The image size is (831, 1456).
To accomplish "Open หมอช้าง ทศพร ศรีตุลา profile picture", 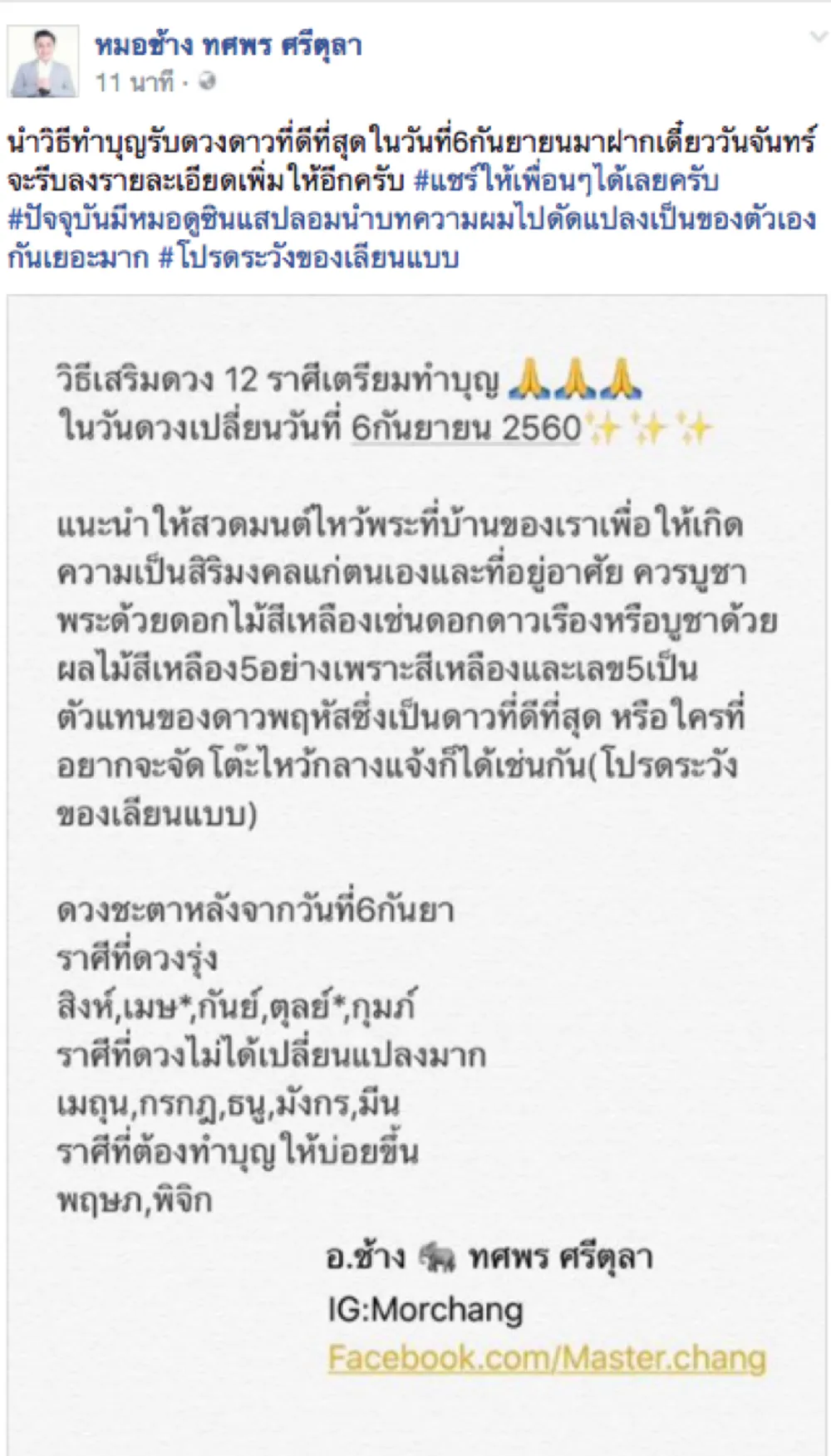I will 43,61.
